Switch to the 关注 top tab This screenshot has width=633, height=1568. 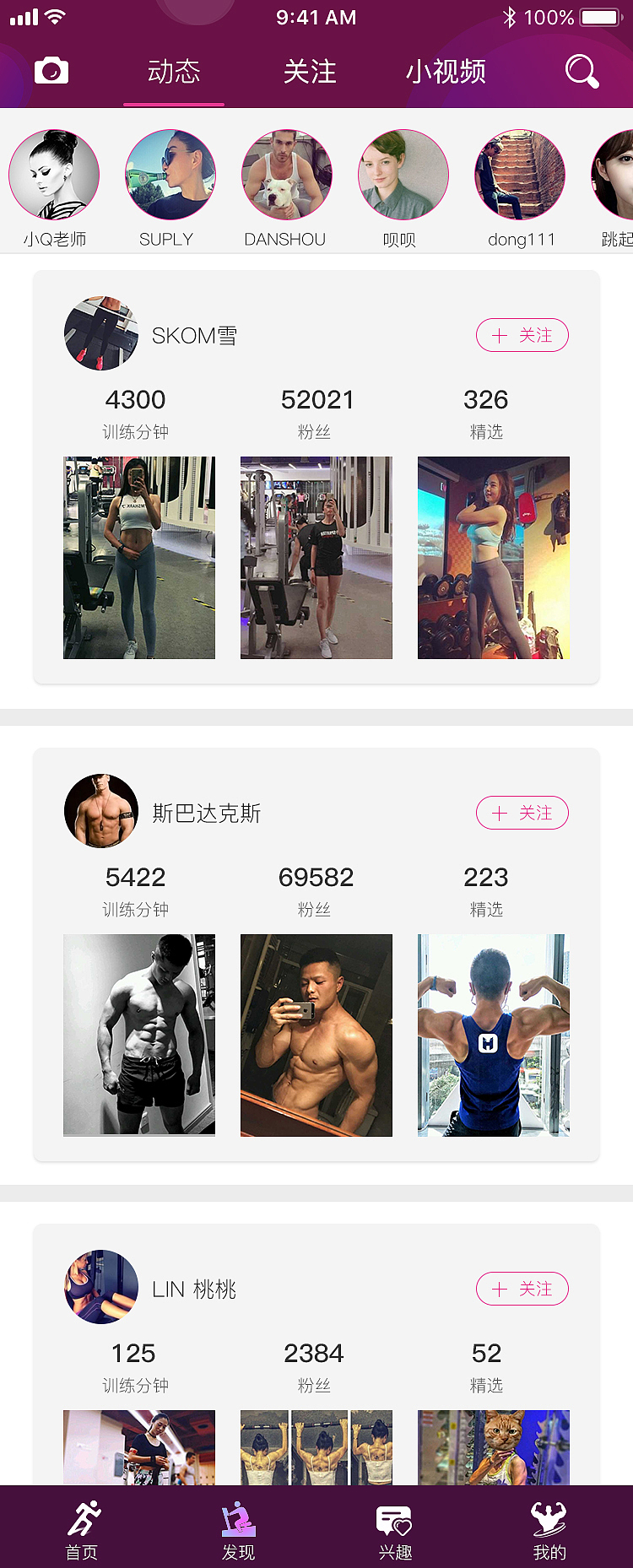(310, 72)
